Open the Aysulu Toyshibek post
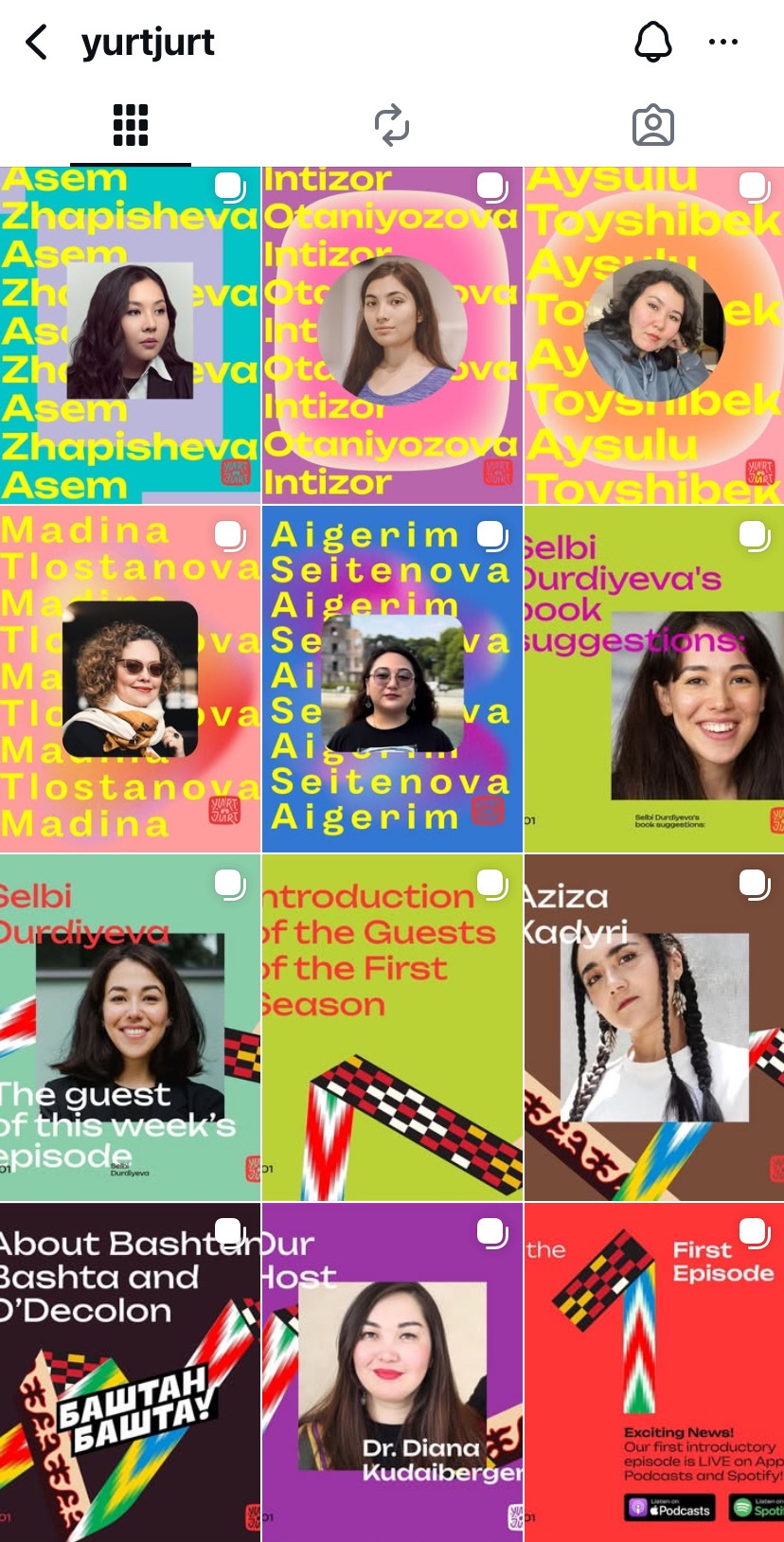 (653, 334)
